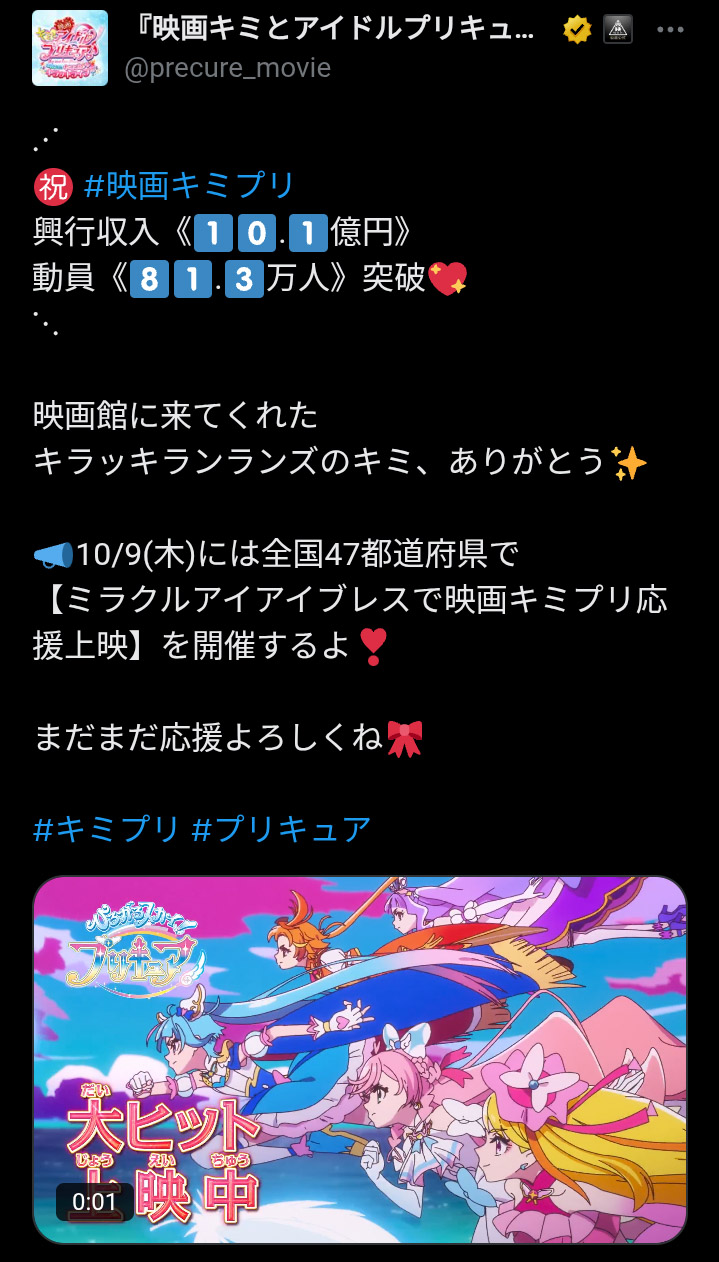Open the #プリキュア hashtag link

click(x=281, y=829)
